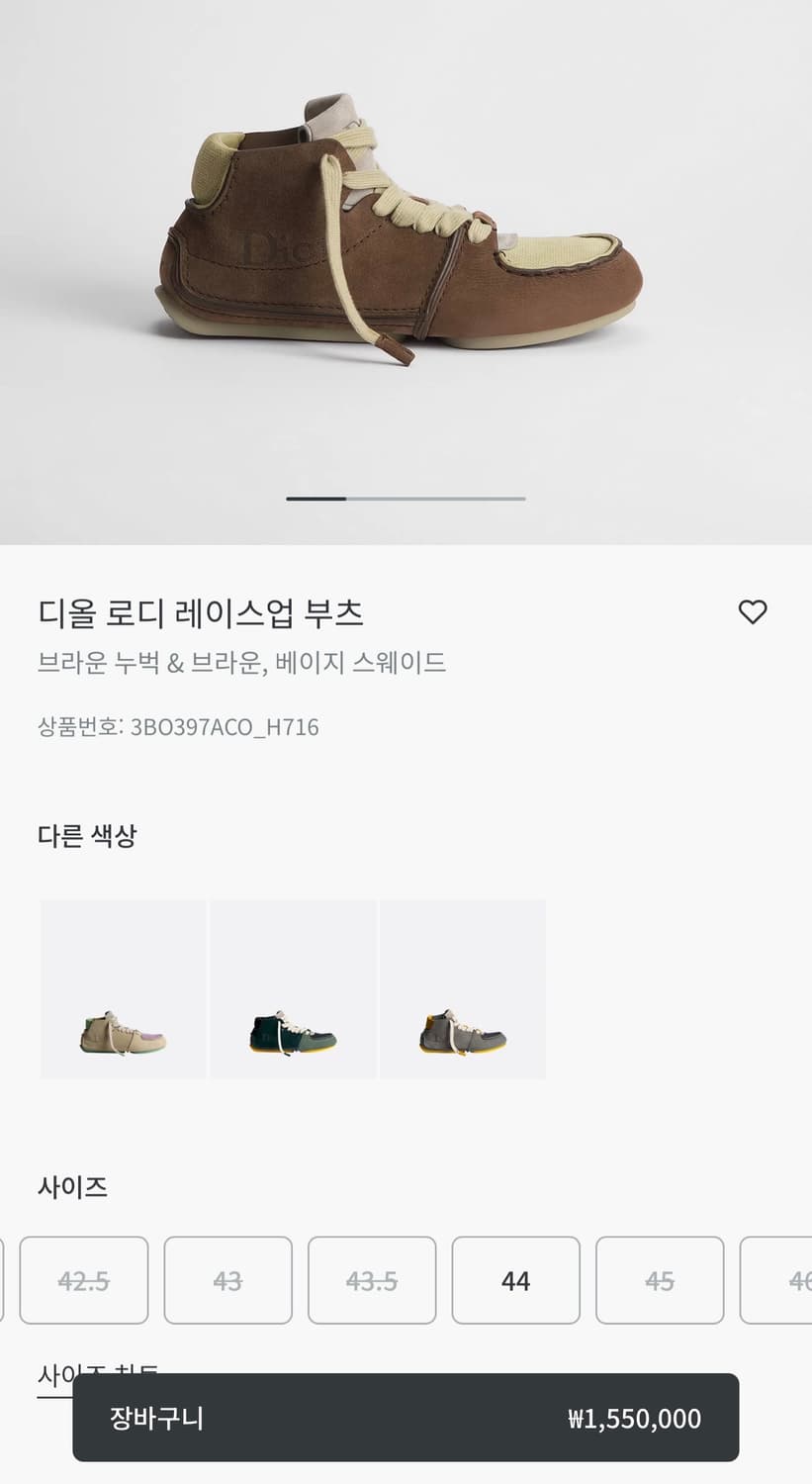Add the boots to wishlist with heart icon
This screenshot has width=812, height=1484.
(755, 612)
